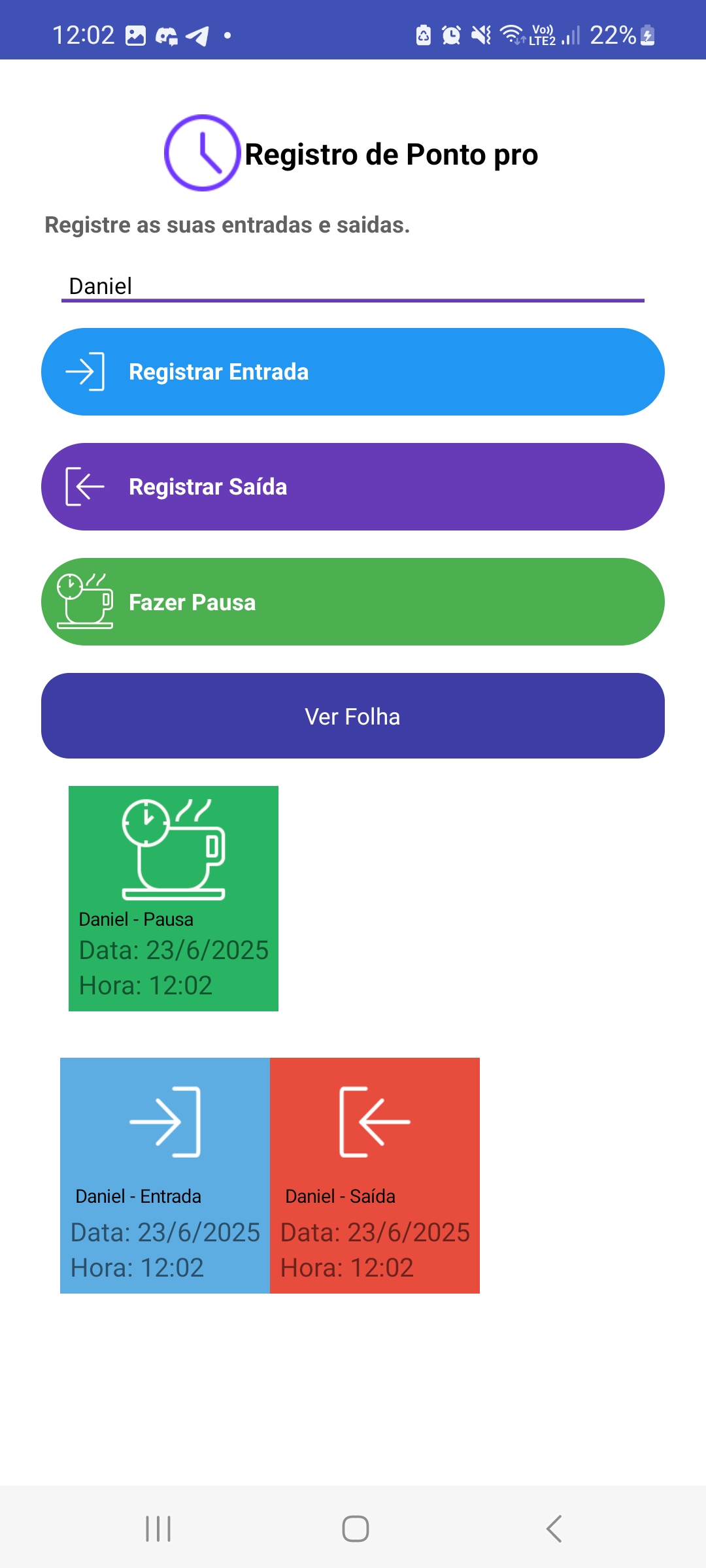The image size is (706, 1568).
Task: Open recent apps from the navigation bar
Action: [158, 1529]
